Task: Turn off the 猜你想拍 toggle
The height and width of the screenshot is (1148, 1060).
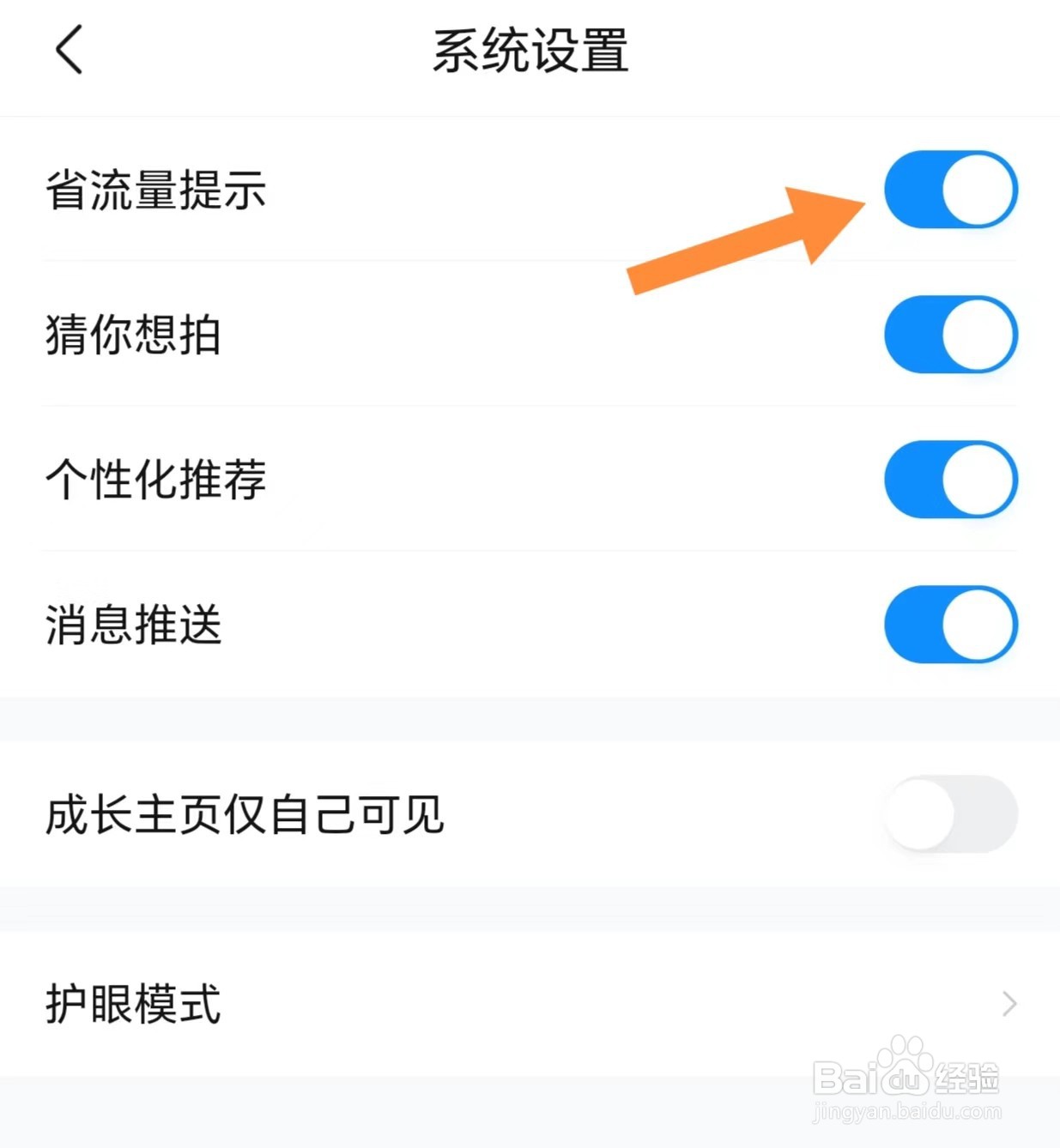Action: (949, 335)
